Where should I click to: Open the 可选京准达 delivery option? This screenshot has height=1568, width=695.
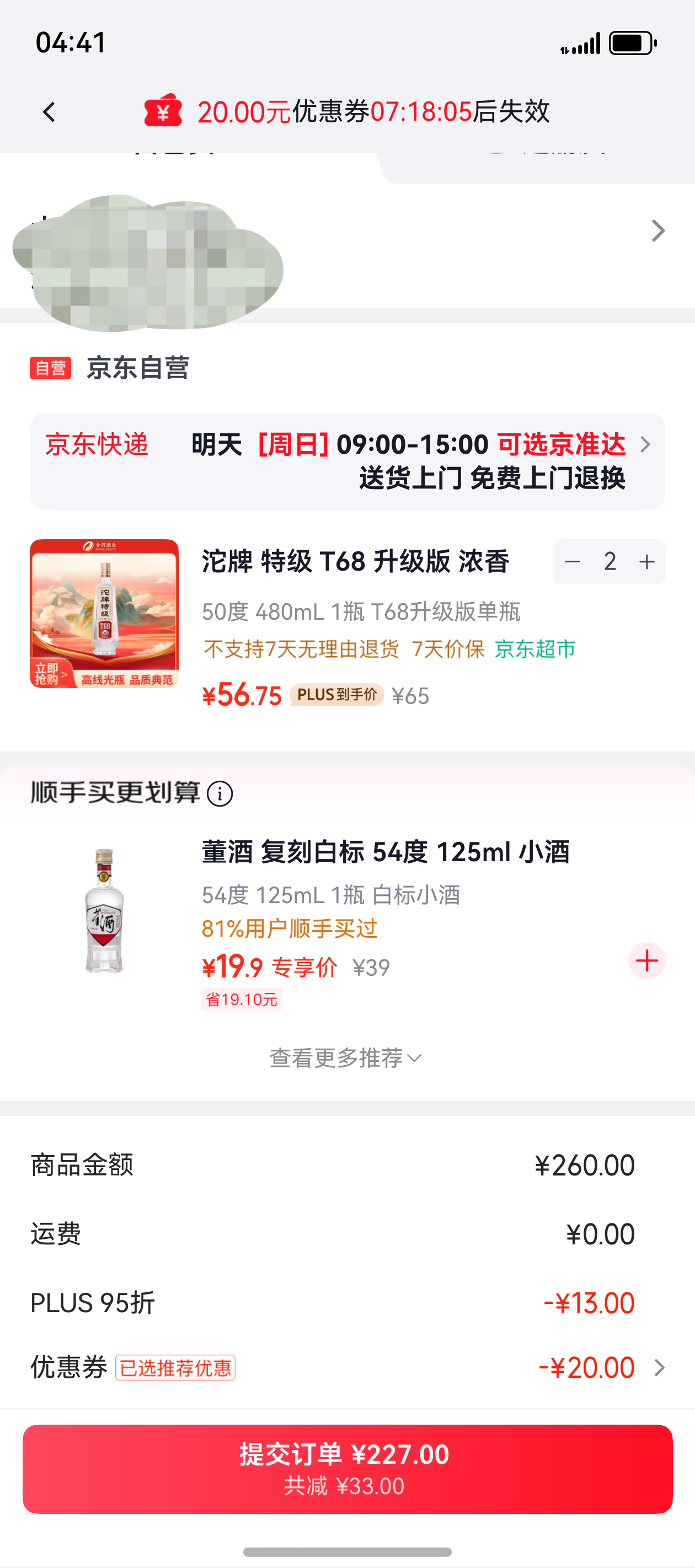560,445
